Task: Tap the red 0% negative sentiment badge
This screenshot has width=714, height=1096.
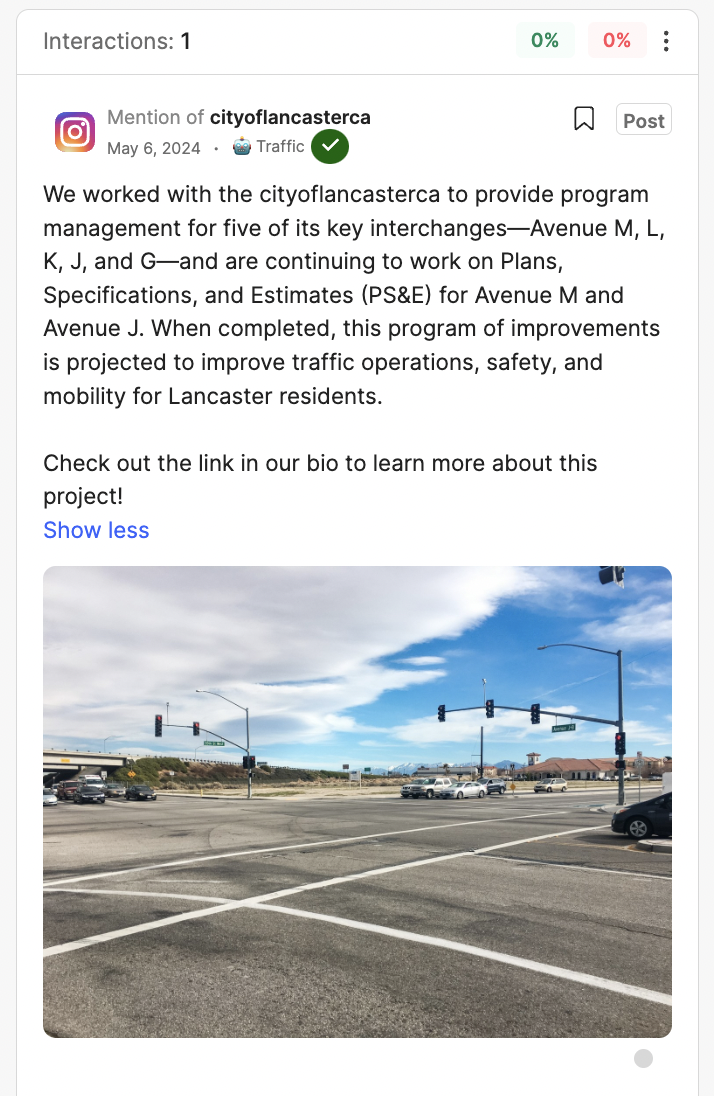Action: point(617,40)
